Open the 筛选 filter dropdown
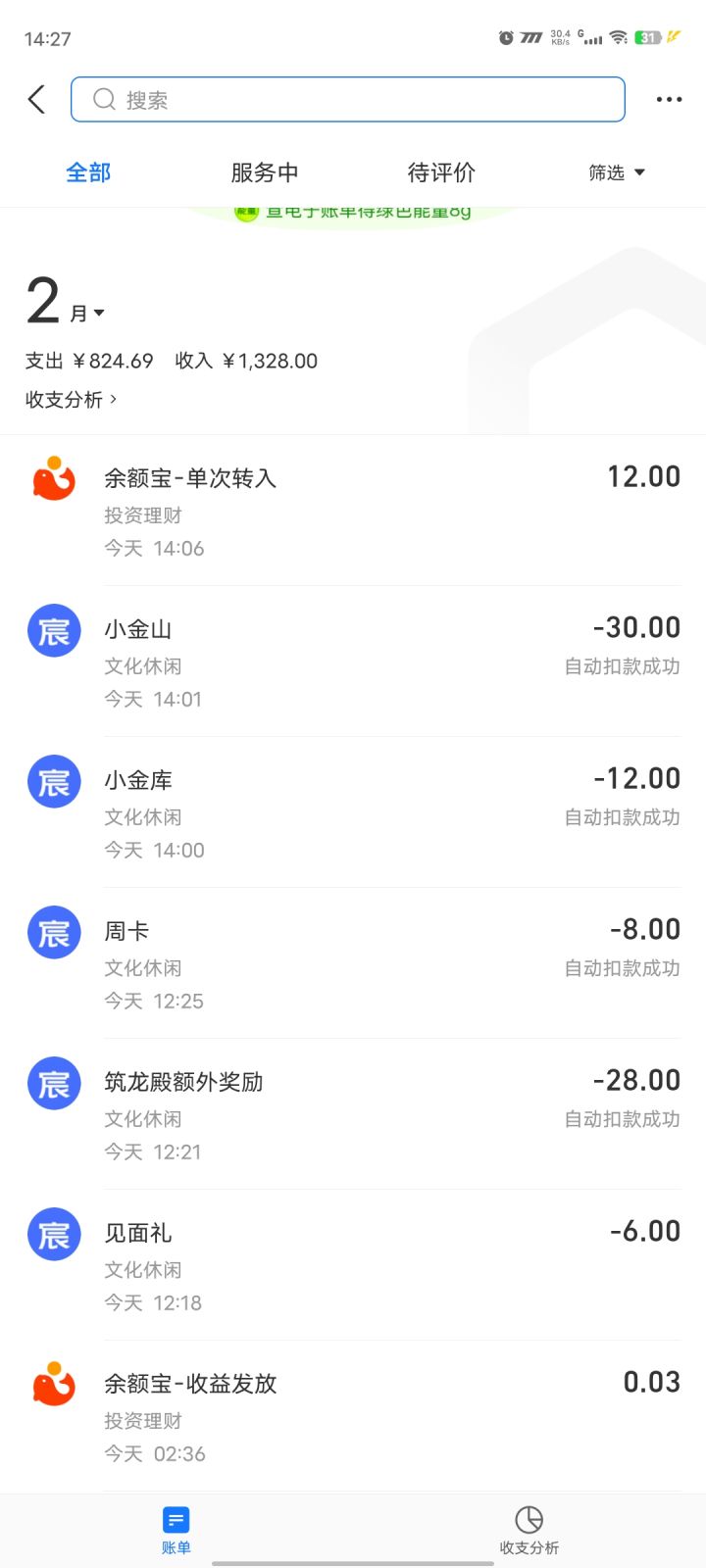Screen dimensions: 706x1568 pos(616,172)
